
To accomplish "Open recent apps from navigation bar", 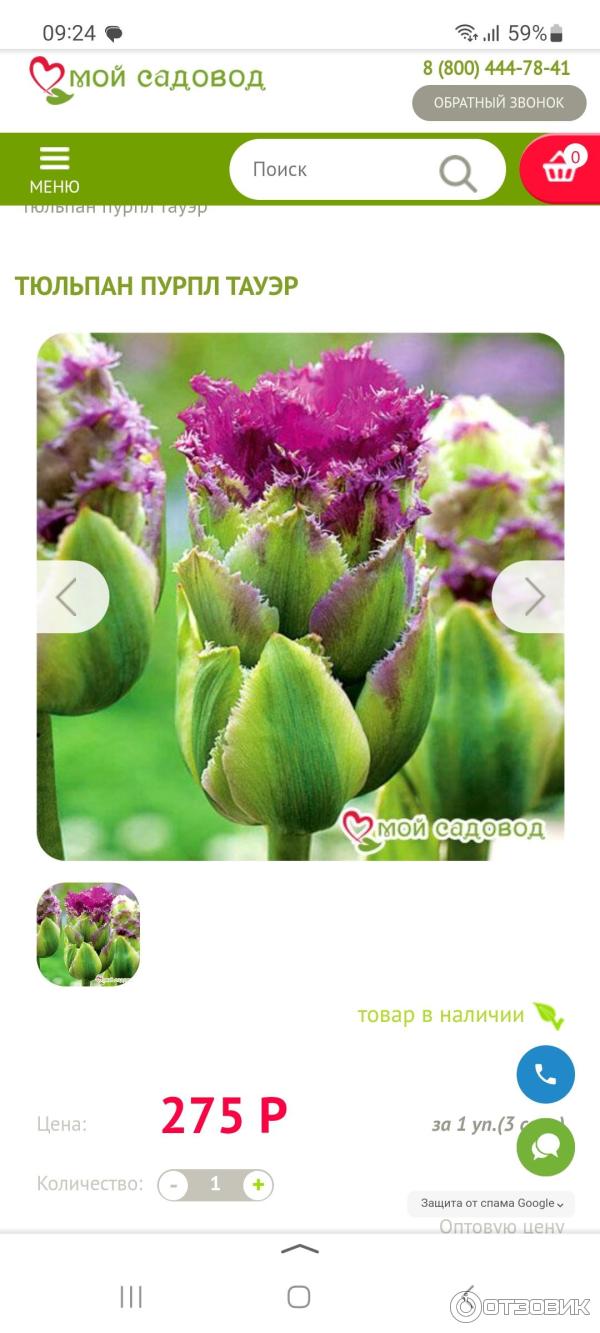I will (x=131, y=1297).
